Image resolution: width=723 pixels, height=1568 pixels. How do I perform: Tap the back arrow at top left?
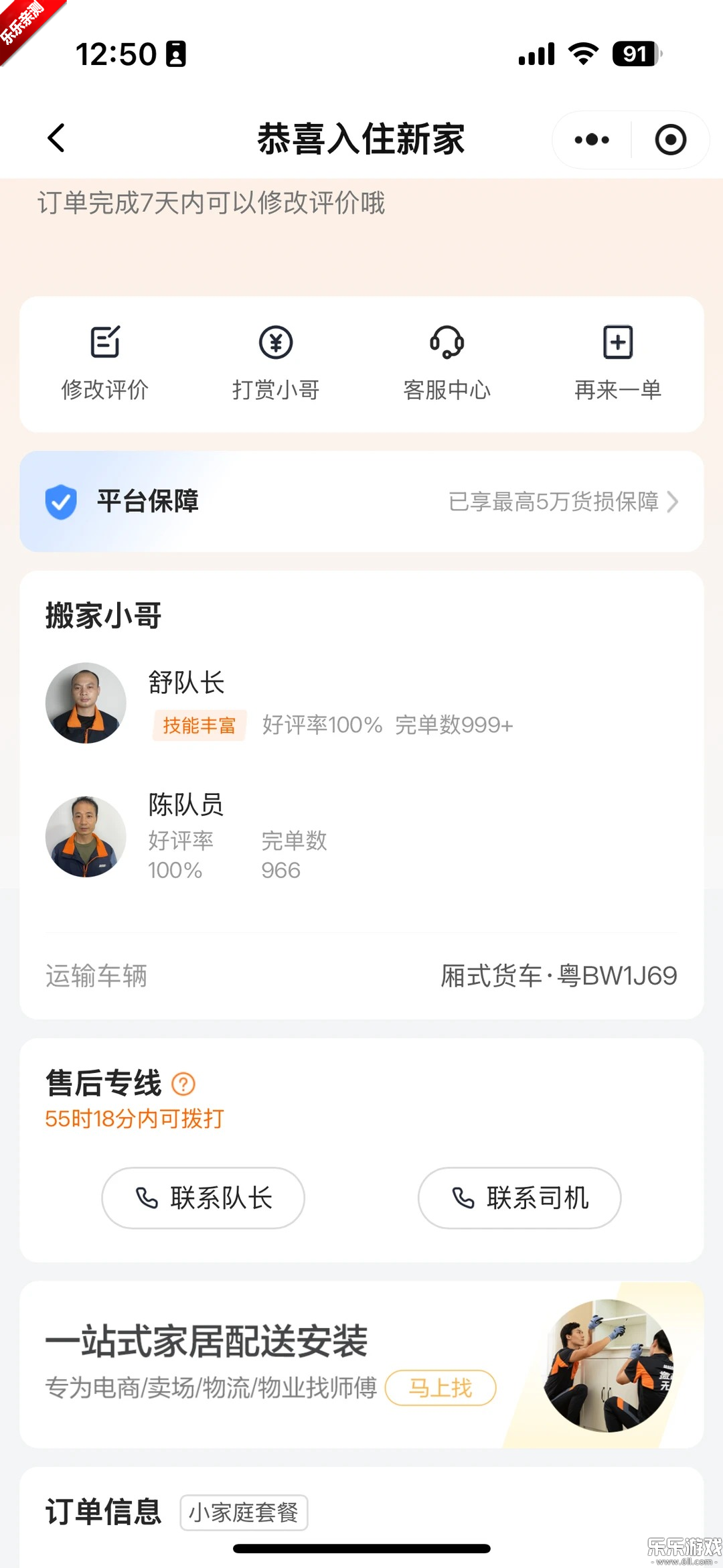pos(57,139)
